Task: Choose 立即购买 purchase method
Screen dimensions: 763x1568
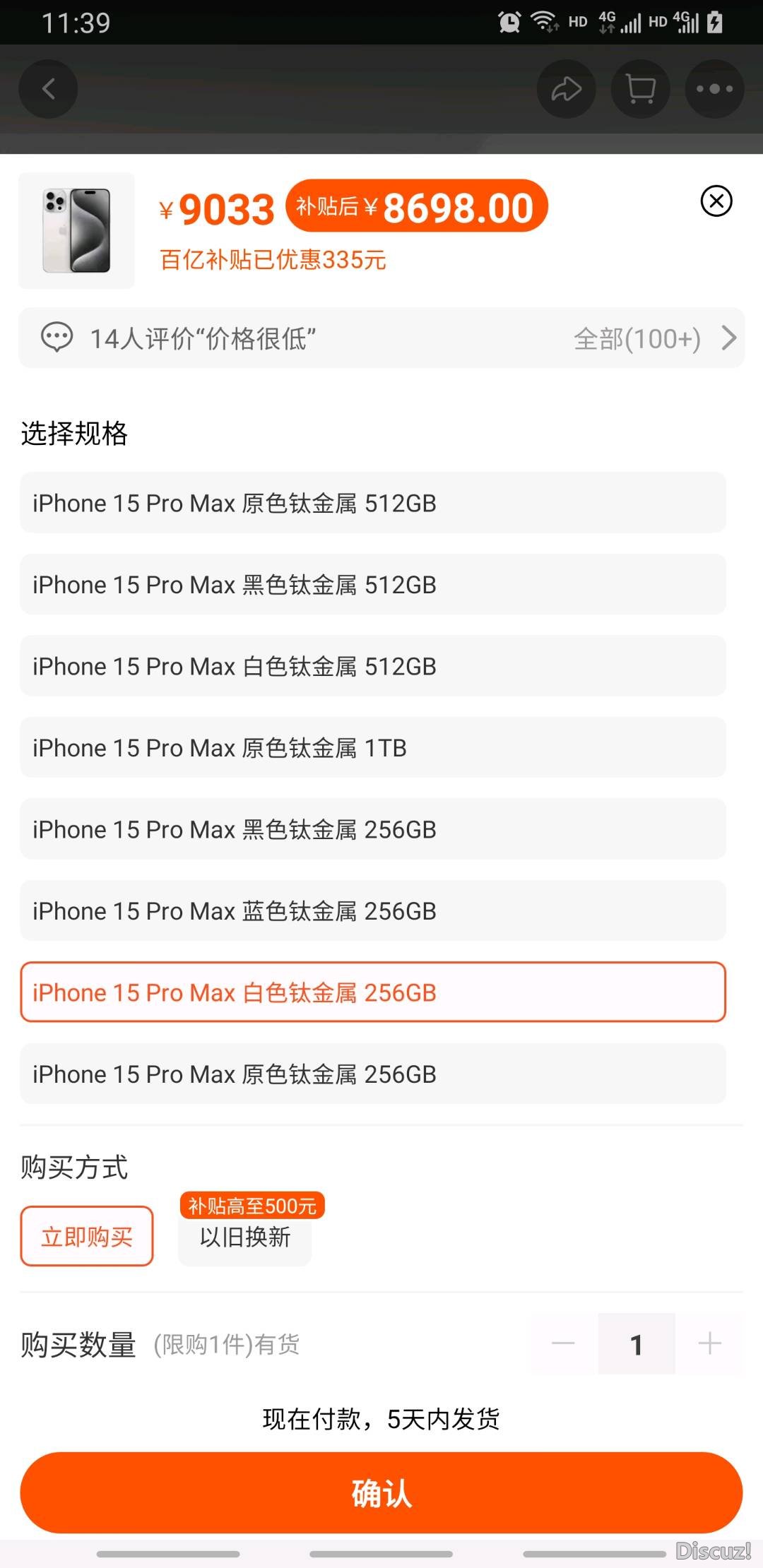Action: 87,1236
